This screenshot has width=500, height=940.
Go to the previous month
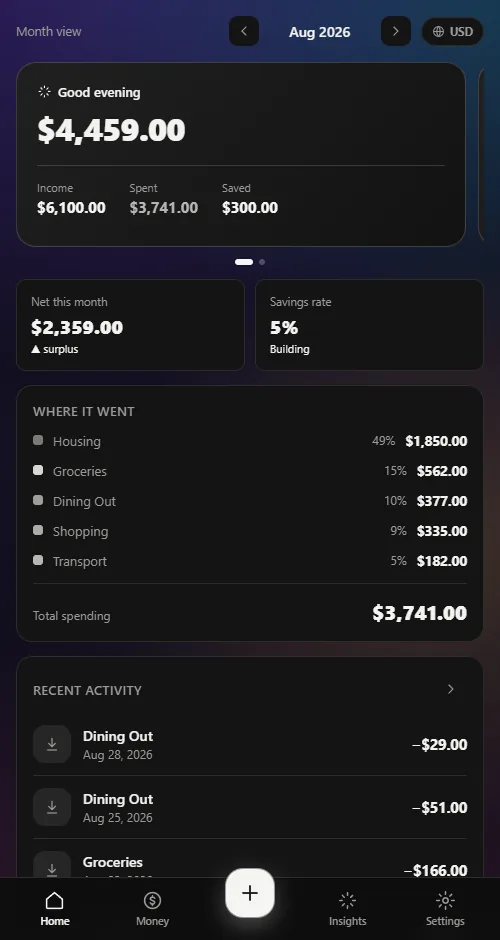click(x=244, y=31)
